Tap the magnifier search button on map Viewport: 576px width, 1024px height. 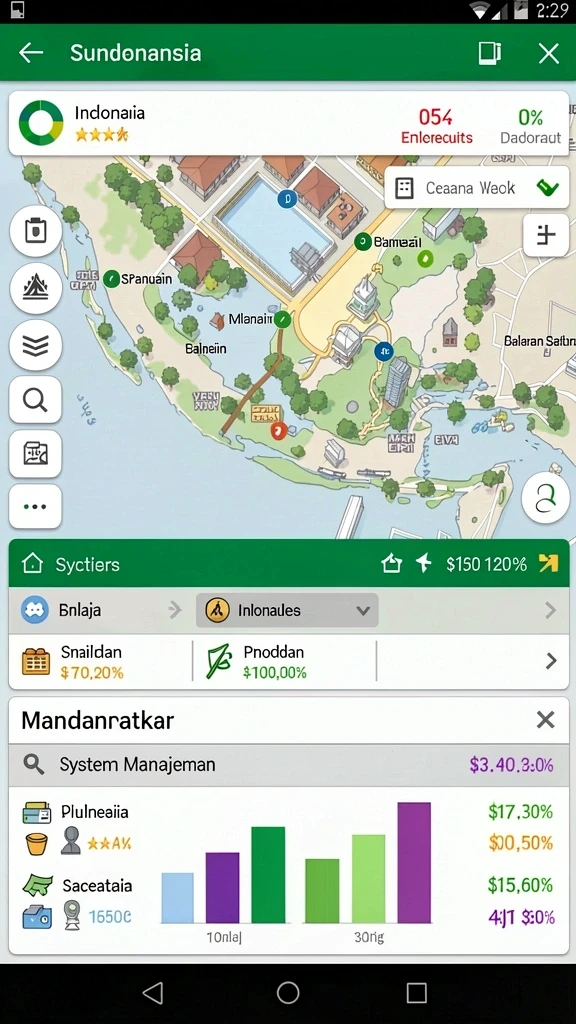(x=35, y=399)
